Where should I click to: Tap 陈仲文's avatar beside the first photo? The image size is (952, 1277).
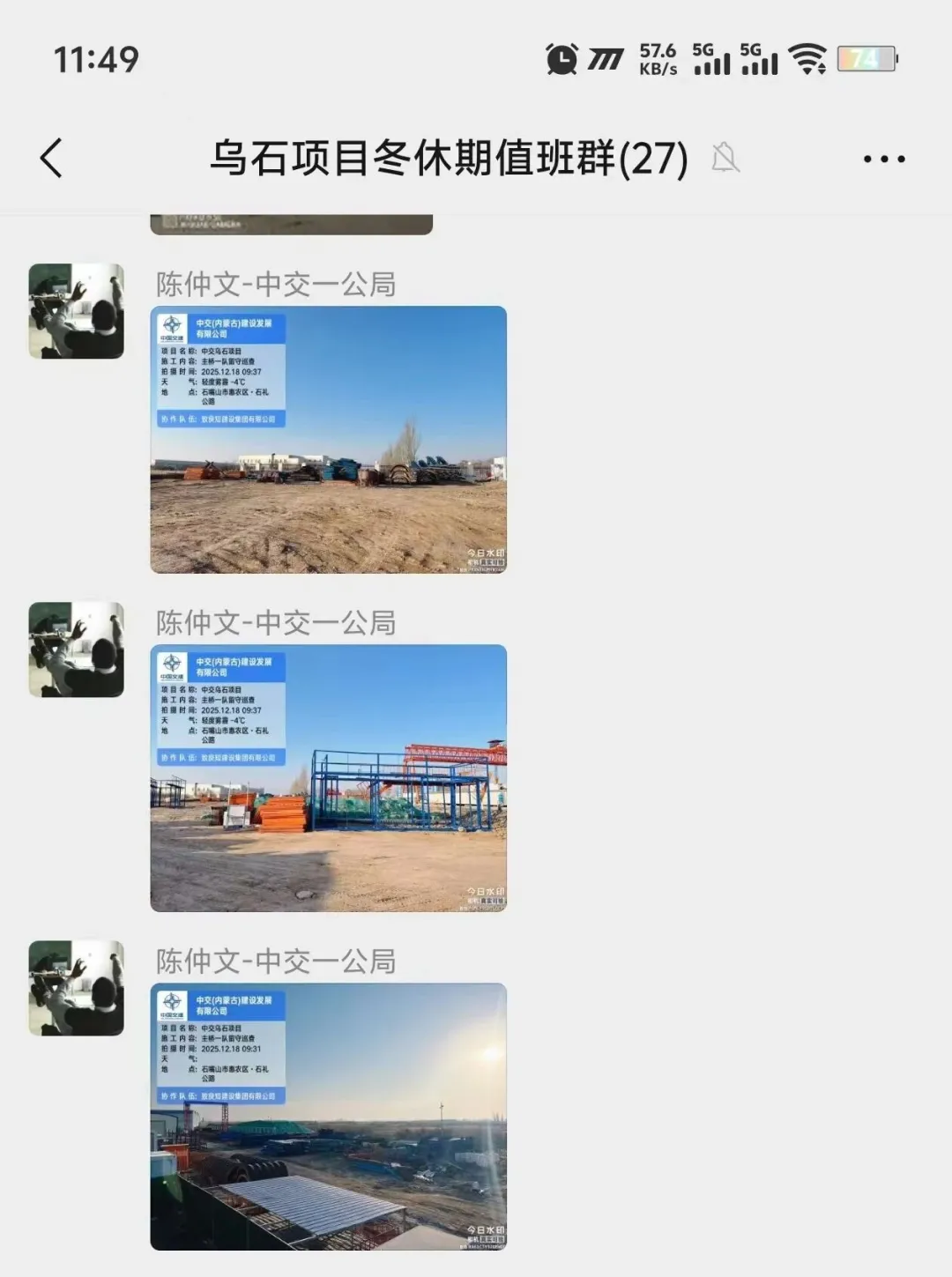[x=77, y=311]
